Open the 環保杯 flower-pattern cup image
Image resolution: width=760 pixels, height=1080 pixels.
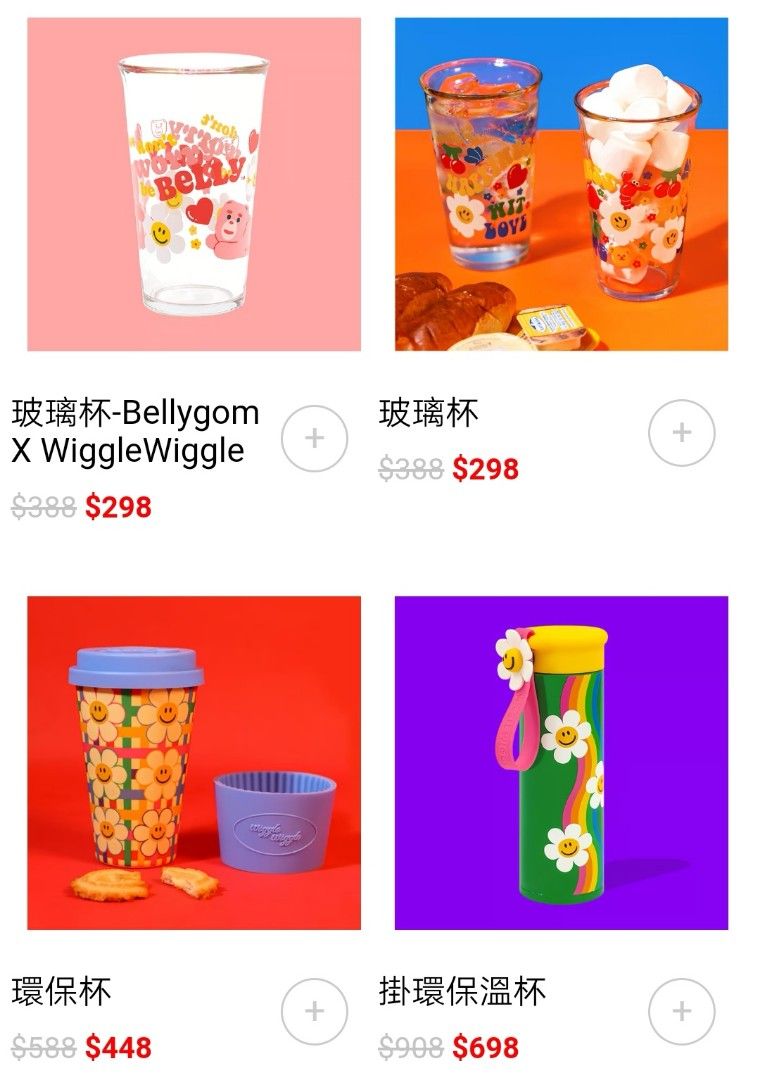[186, 760]
